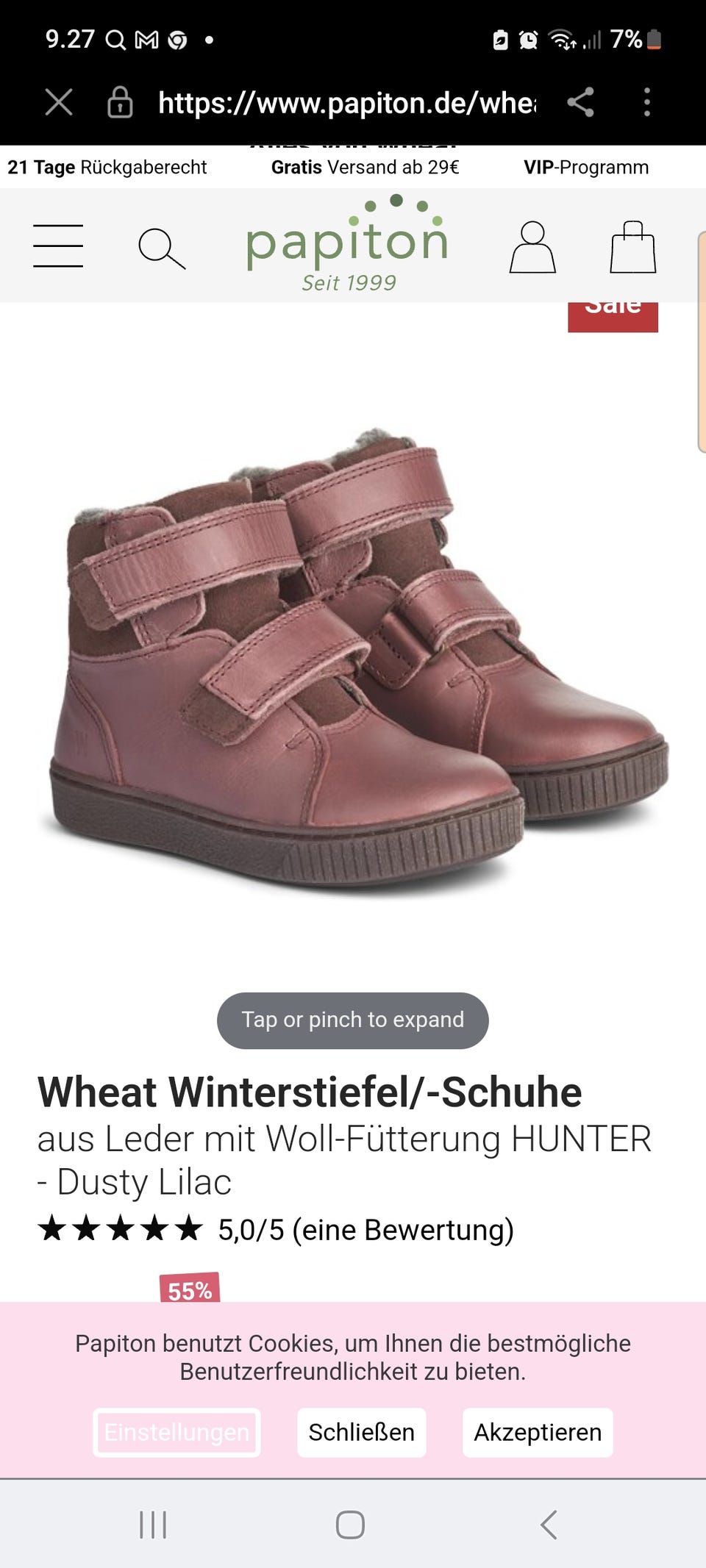Screen dimensions: 706x1568
Task: Share this page link
Action: click(581, 102)
